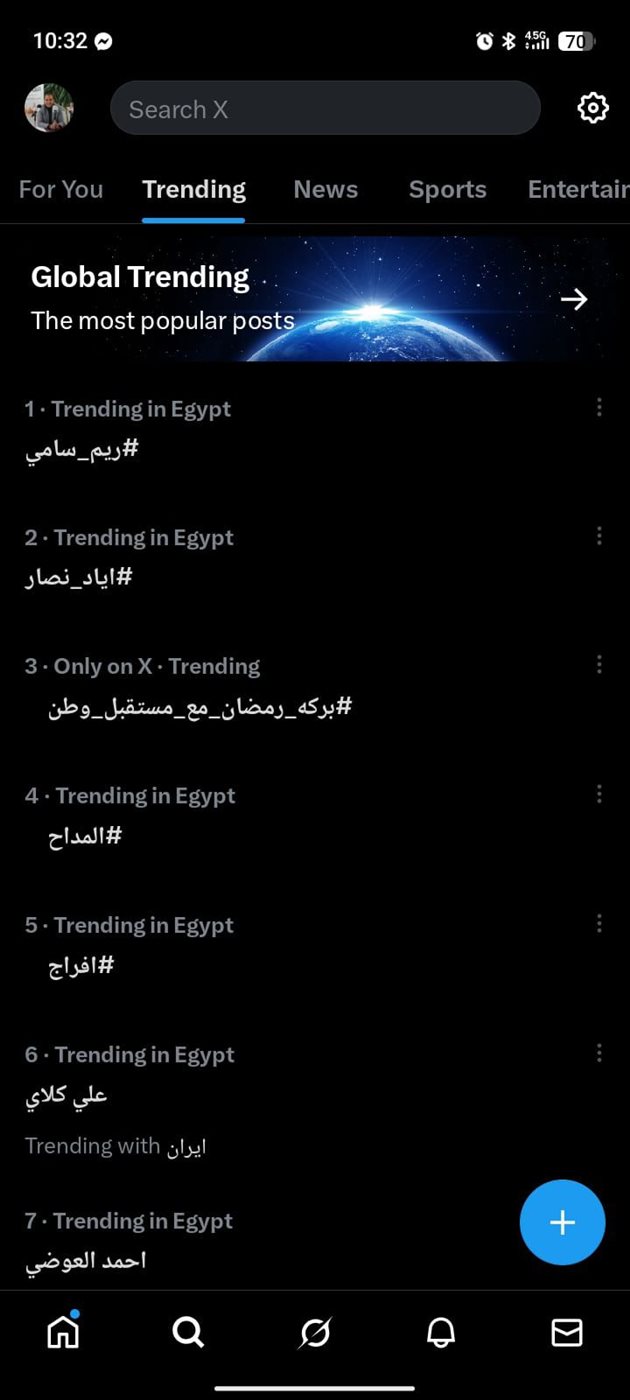Open trend #بركه_رمضان_مع_مستقبل_وطن

pos(200,708)
